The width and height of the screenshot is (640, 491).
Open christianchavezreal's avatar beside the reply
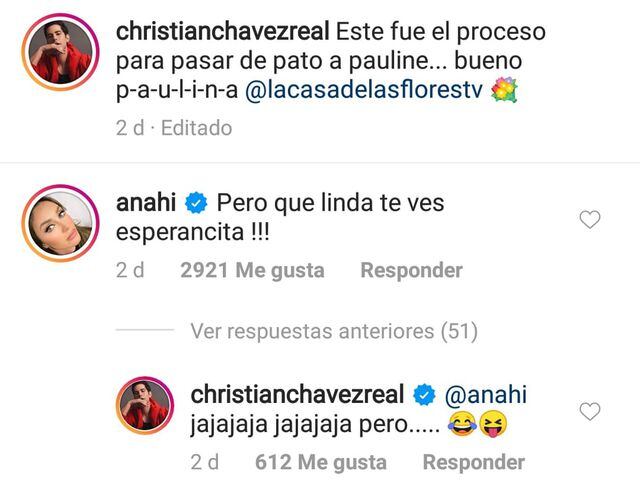click(146, 404)
